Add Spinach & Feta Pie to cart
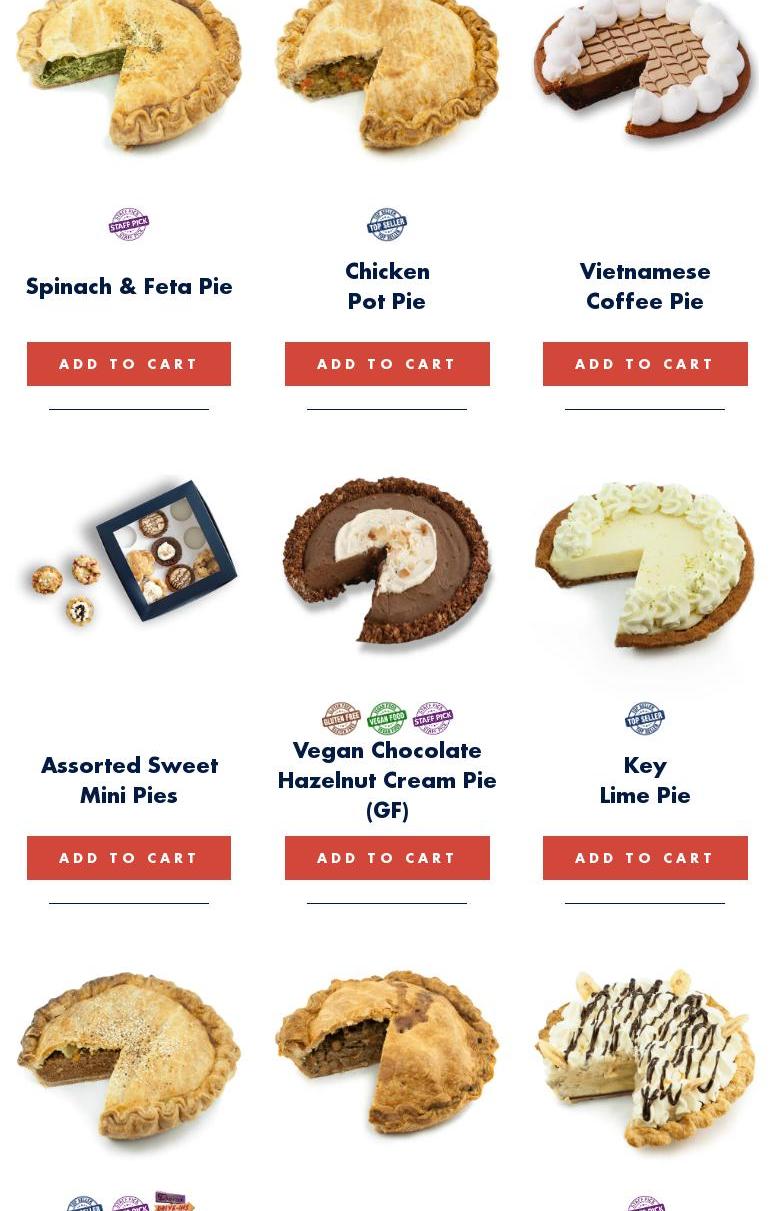The height and width of the screenshot is (1211, 775). tap(129, 364)
